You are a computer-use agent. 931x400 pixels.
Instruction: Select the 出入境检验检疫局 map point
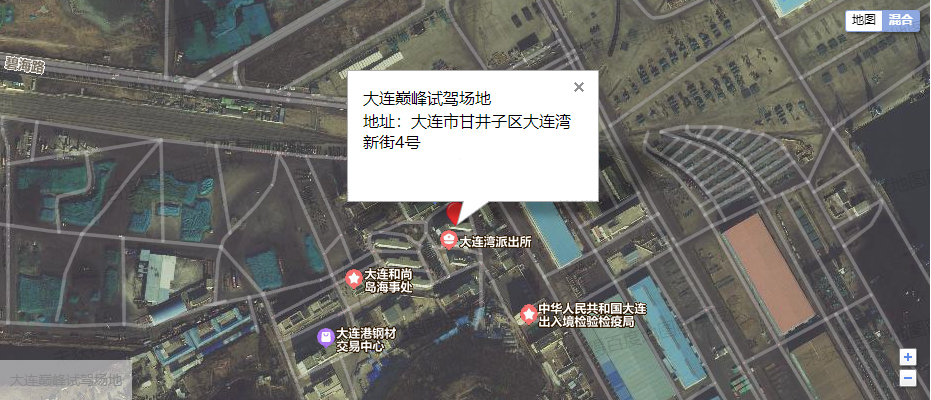(528, 314)
